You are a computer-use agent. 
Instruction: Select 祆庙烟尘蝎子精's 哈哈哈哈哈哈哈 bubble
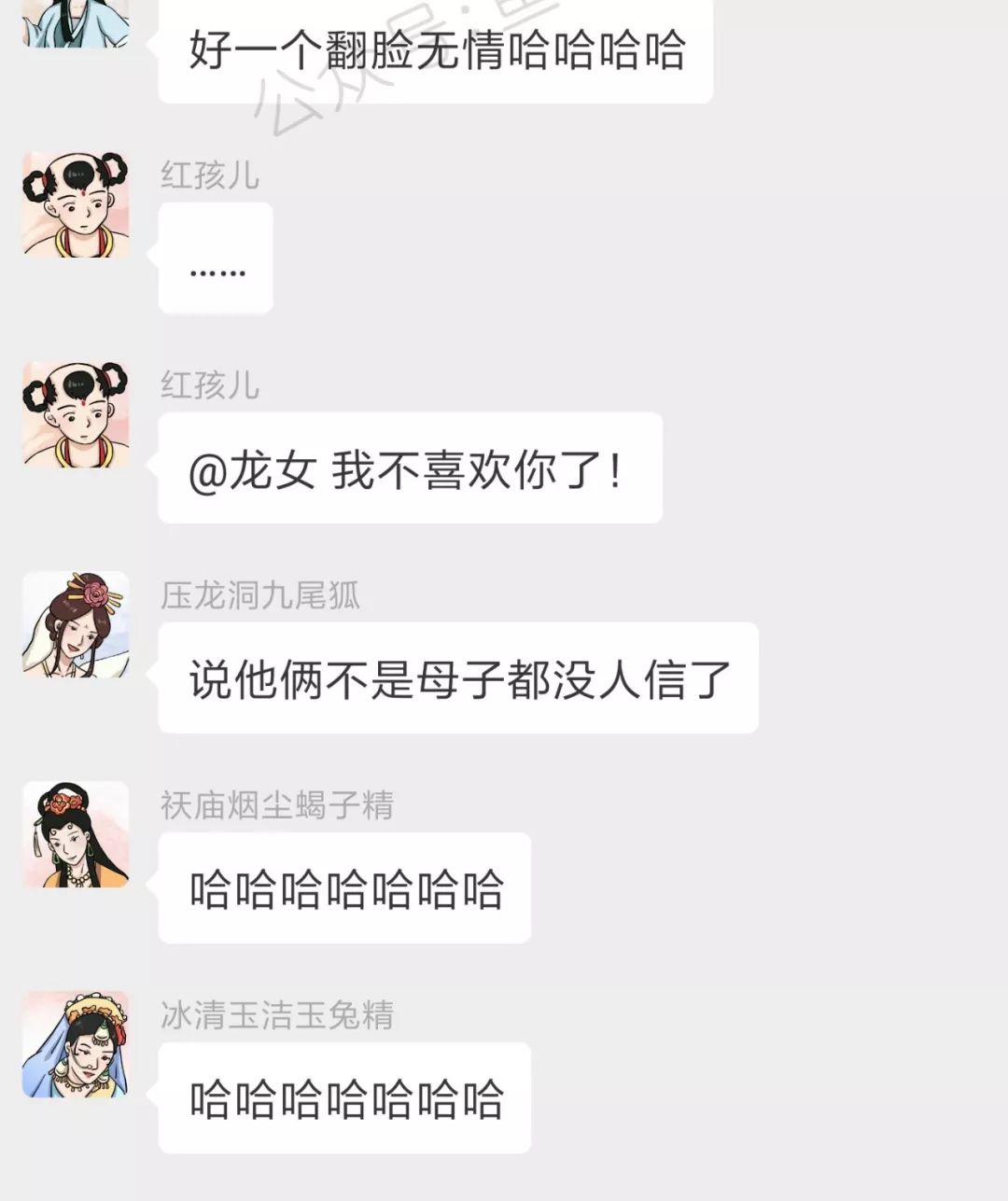coord(345,888)
